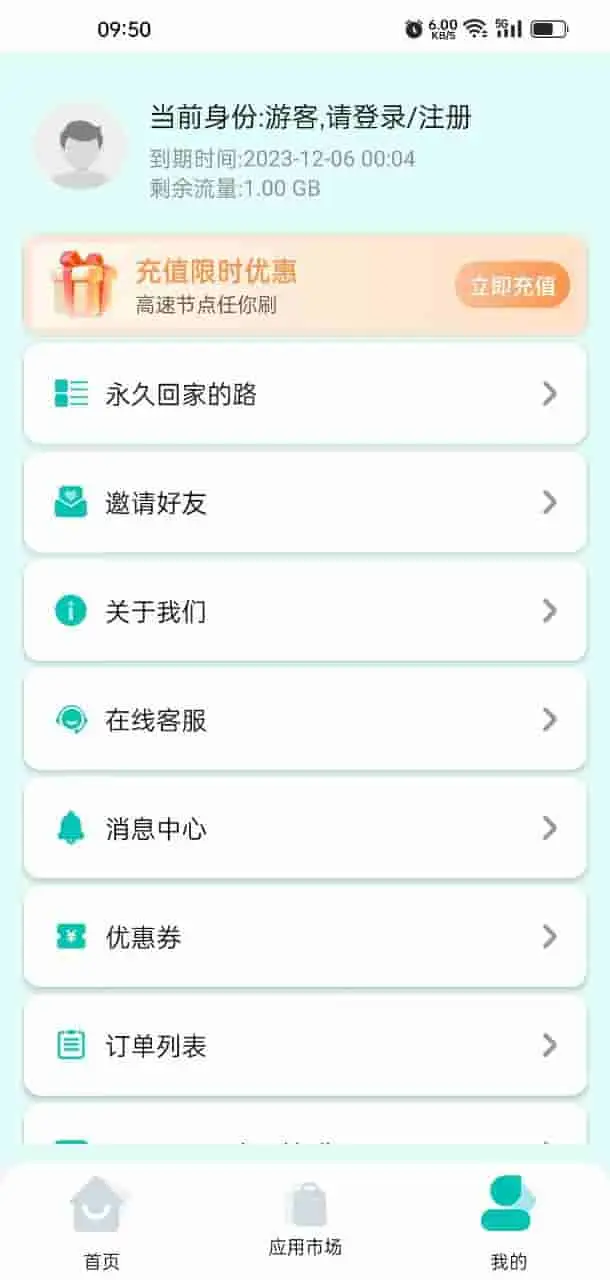Tap the 立即充值 recharge button
610x1280 pixels.
tap(512, 286)
